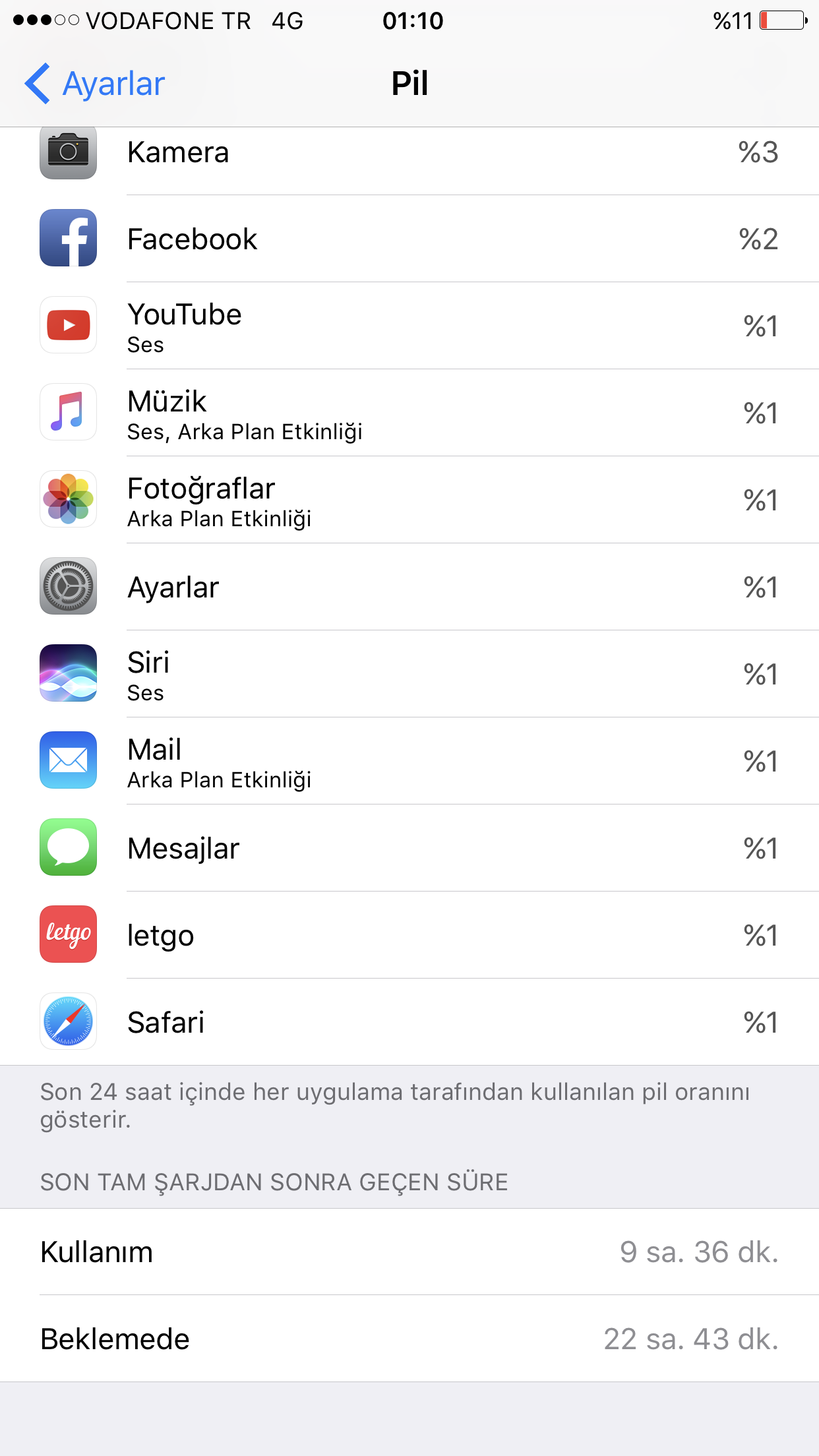Select the Facebook row

[x=409, y=239]
